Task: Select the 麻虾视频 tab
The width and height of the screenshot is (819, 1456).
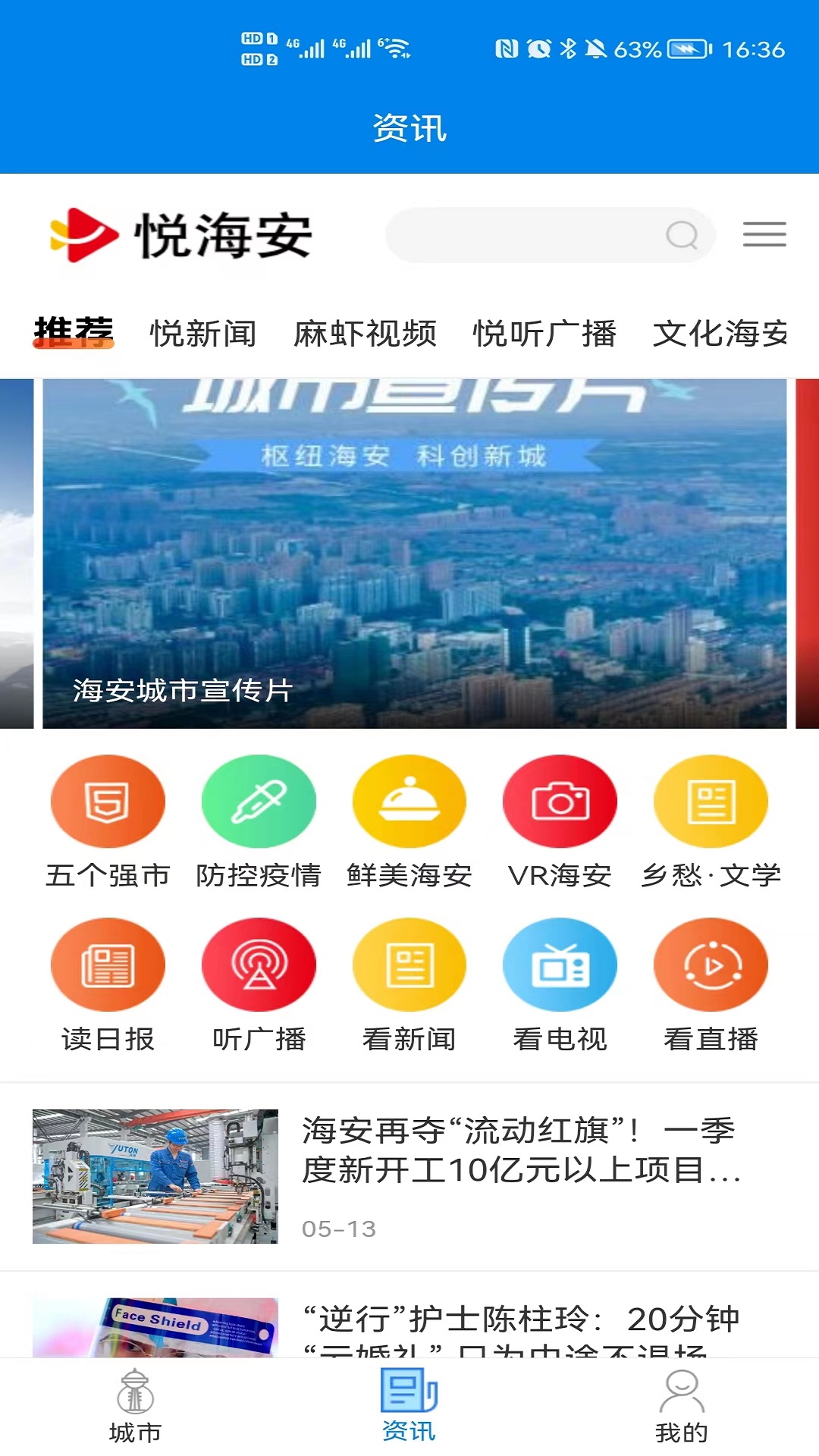Action: tap(365, 334)
